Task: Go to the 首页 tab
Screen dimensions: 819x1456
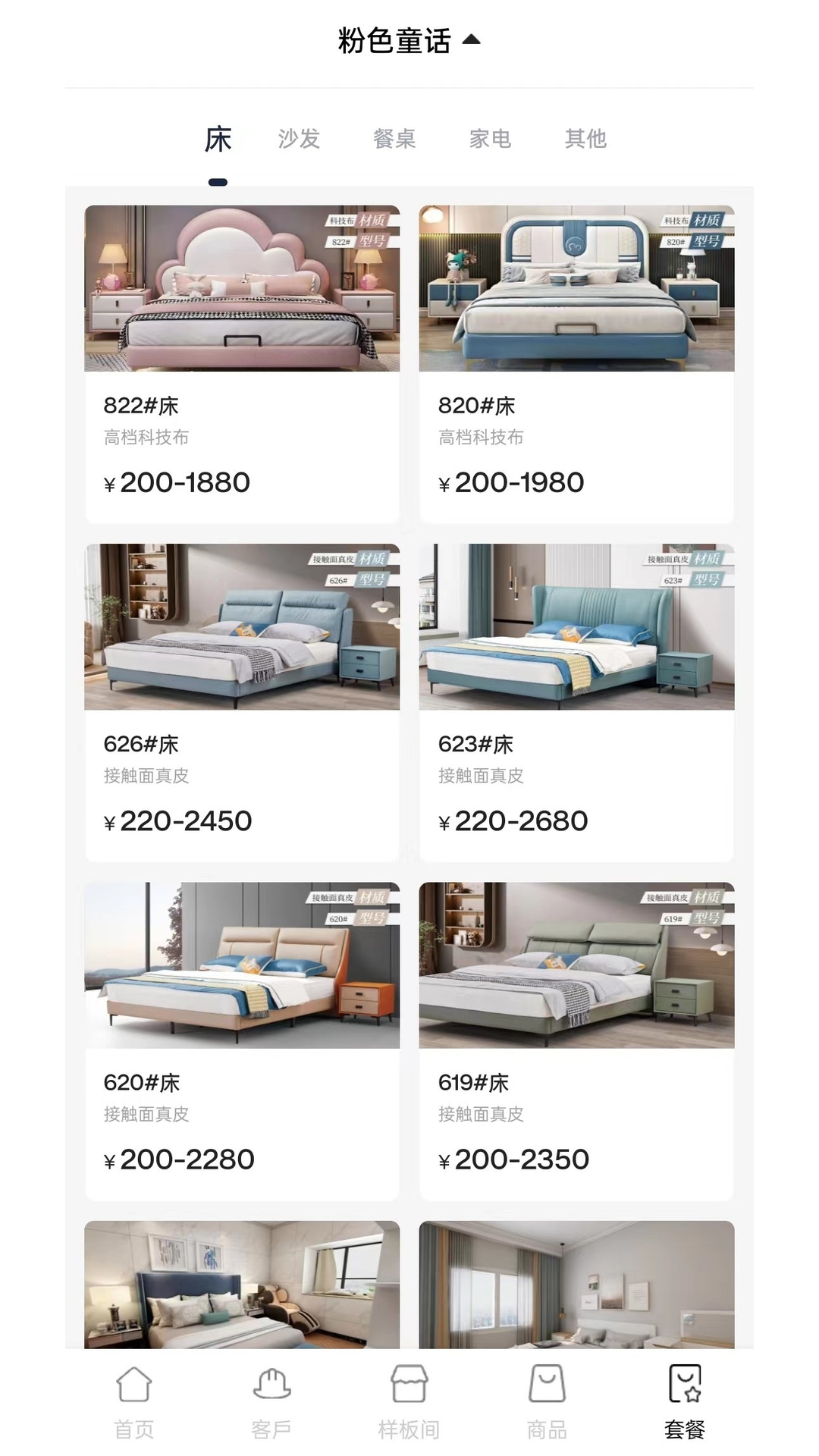Action: (134, 1401)
